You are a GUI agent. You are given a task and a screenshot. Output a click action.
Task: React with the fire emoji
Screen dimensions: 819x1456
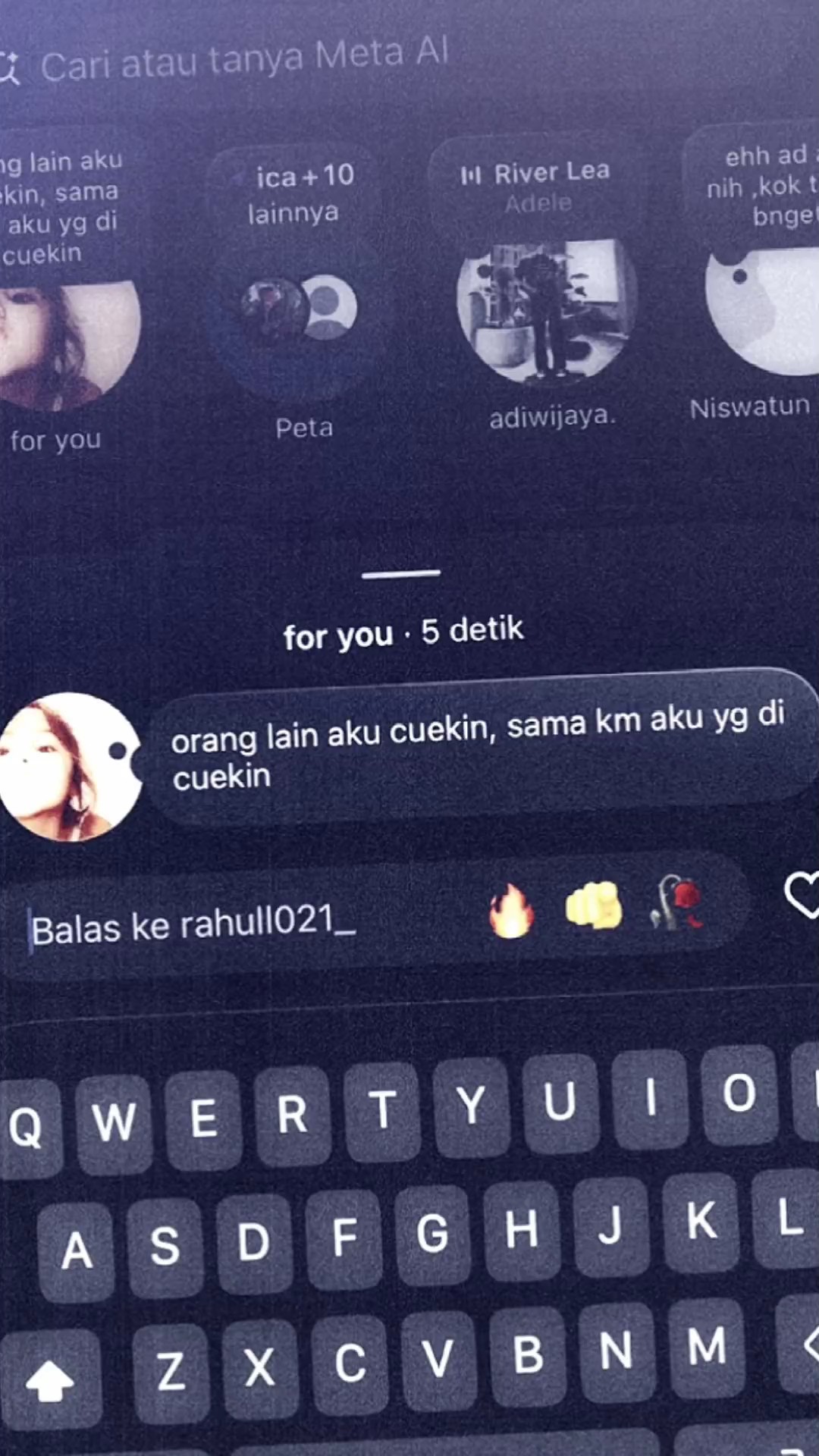[511, 911]
